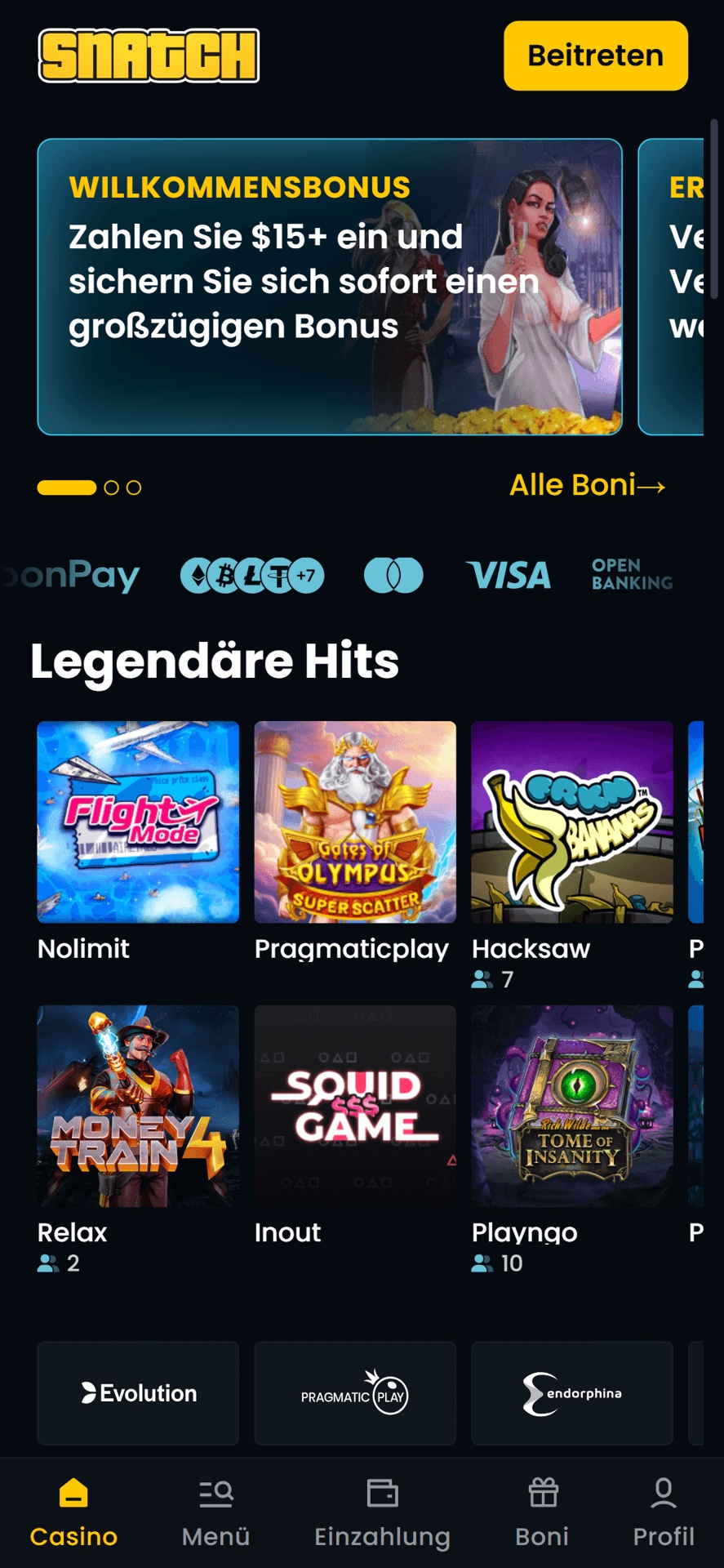Select the second banner page dot

pos(112,488)
